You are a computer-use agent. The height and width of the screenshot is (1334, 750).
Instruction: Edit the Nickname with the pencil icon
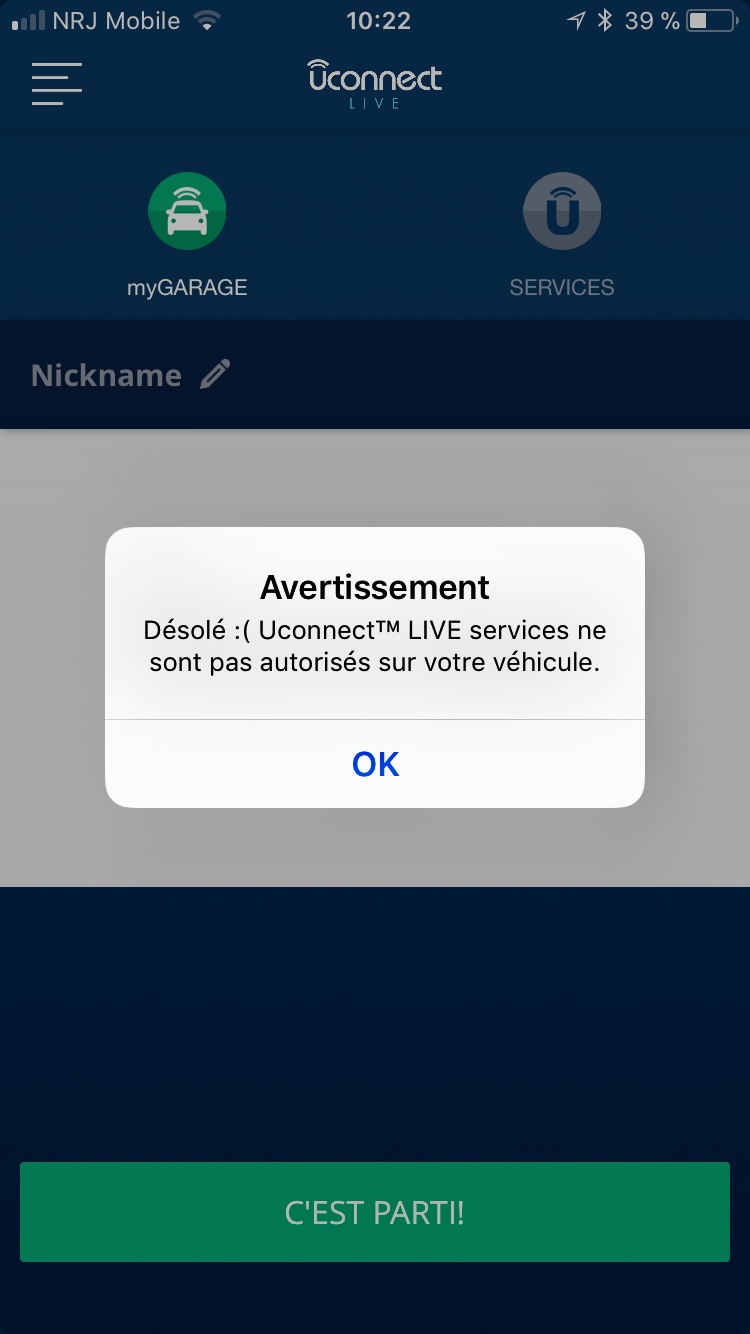215,375
